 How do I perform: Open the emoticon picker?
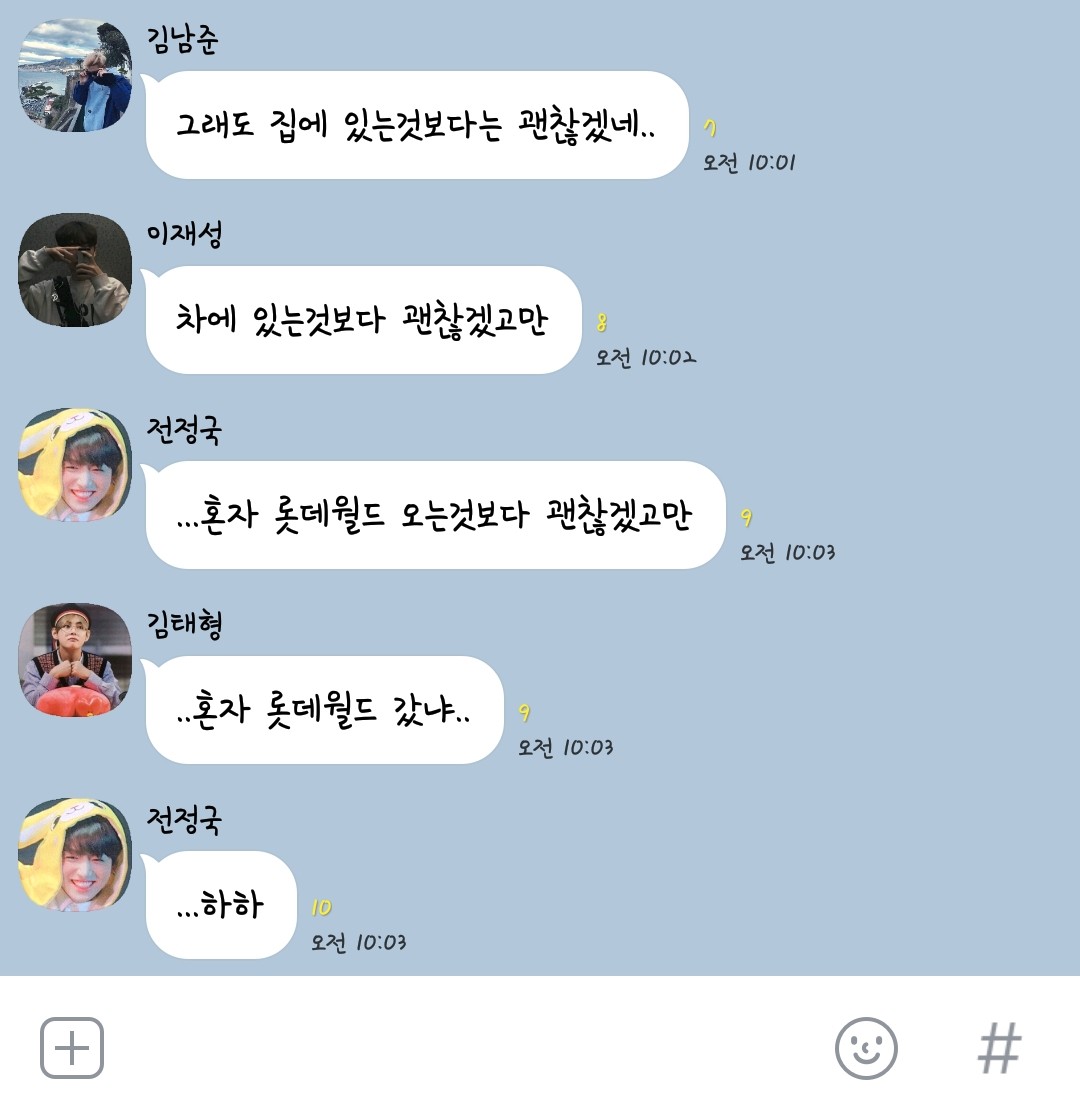[x=866, y=1048]
